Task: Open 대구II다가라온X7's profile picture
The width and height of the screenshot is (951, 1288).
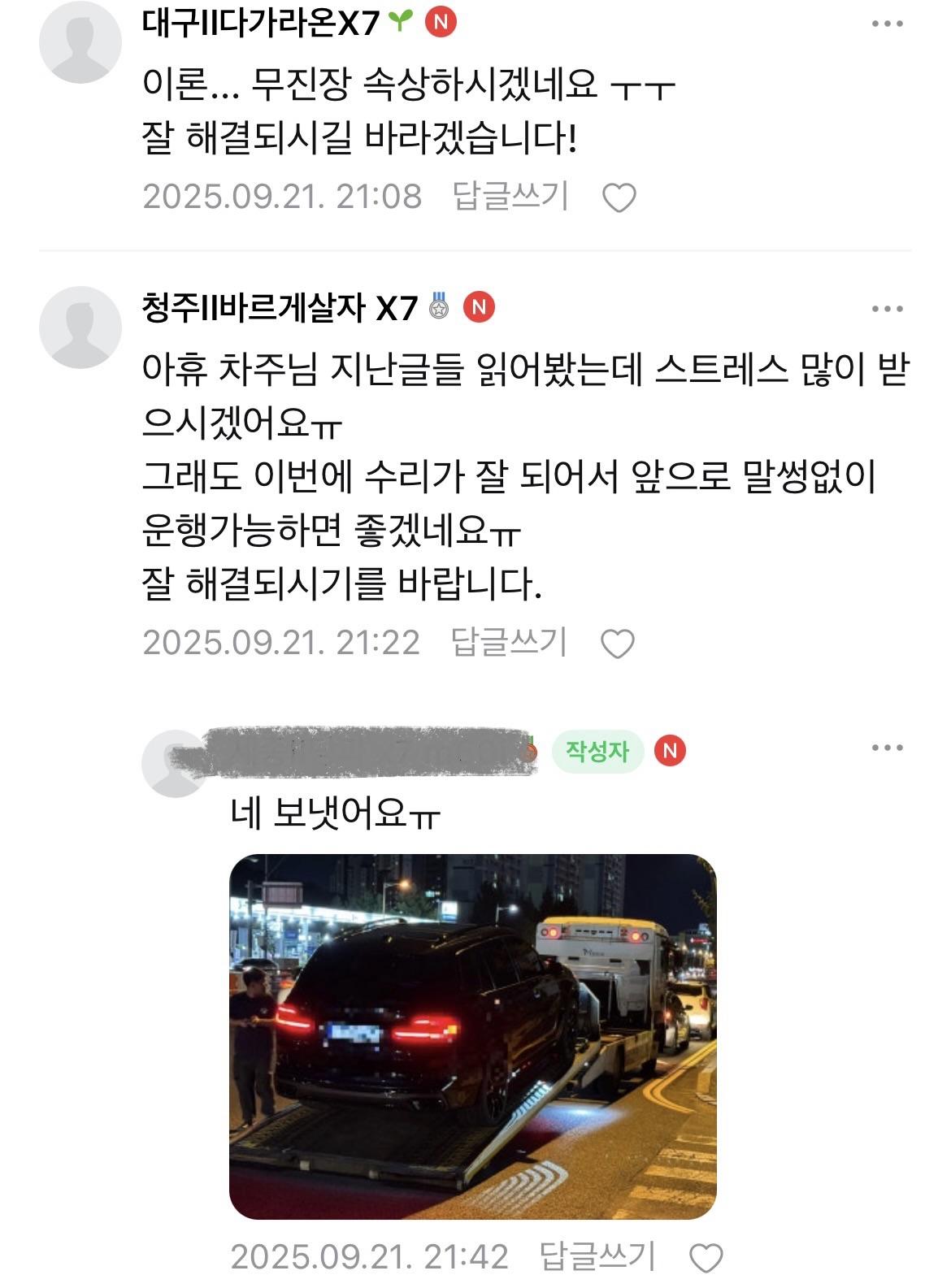Action: (80, 42)
